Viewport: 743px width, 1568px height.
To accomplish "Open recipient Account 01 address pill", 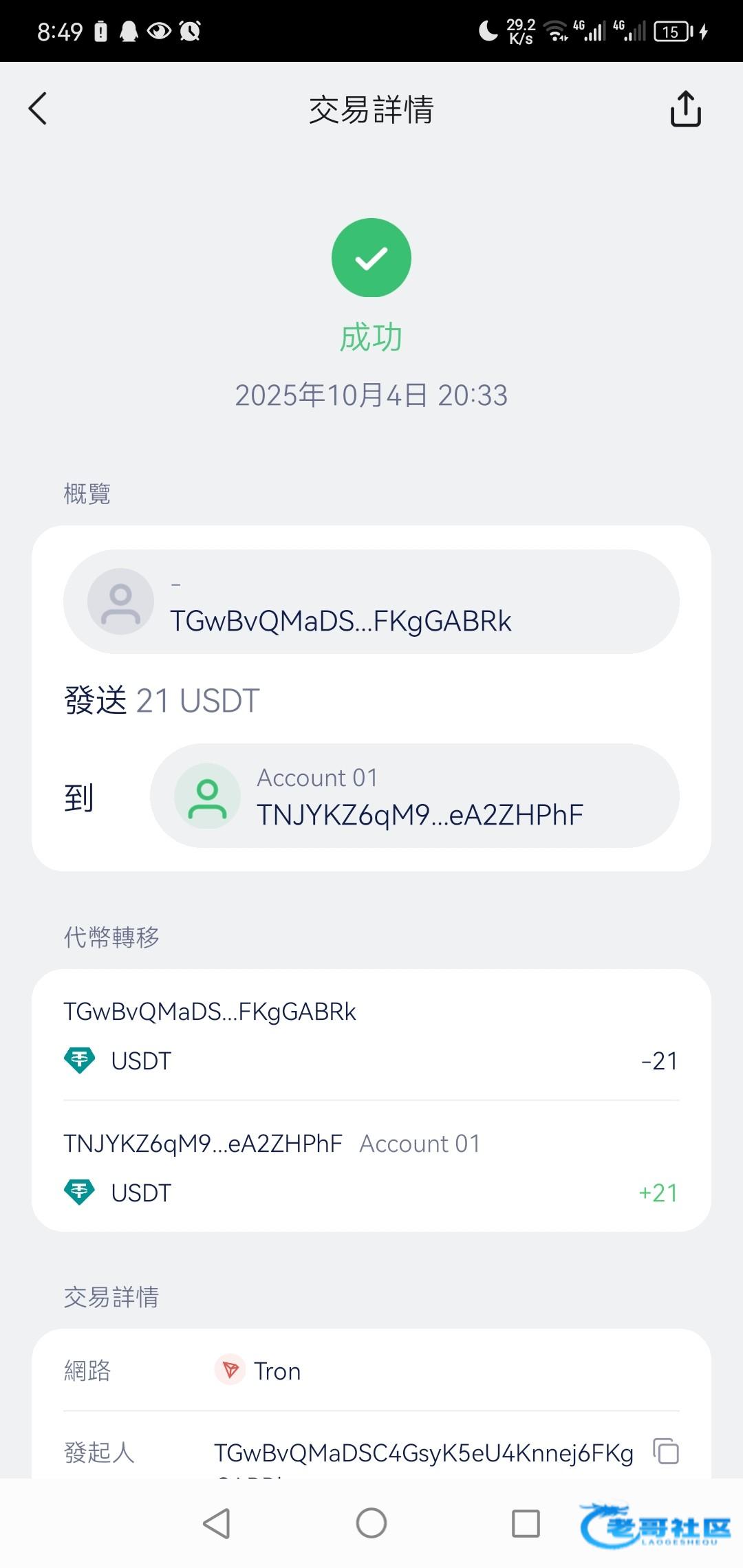I will pos(414,796).
